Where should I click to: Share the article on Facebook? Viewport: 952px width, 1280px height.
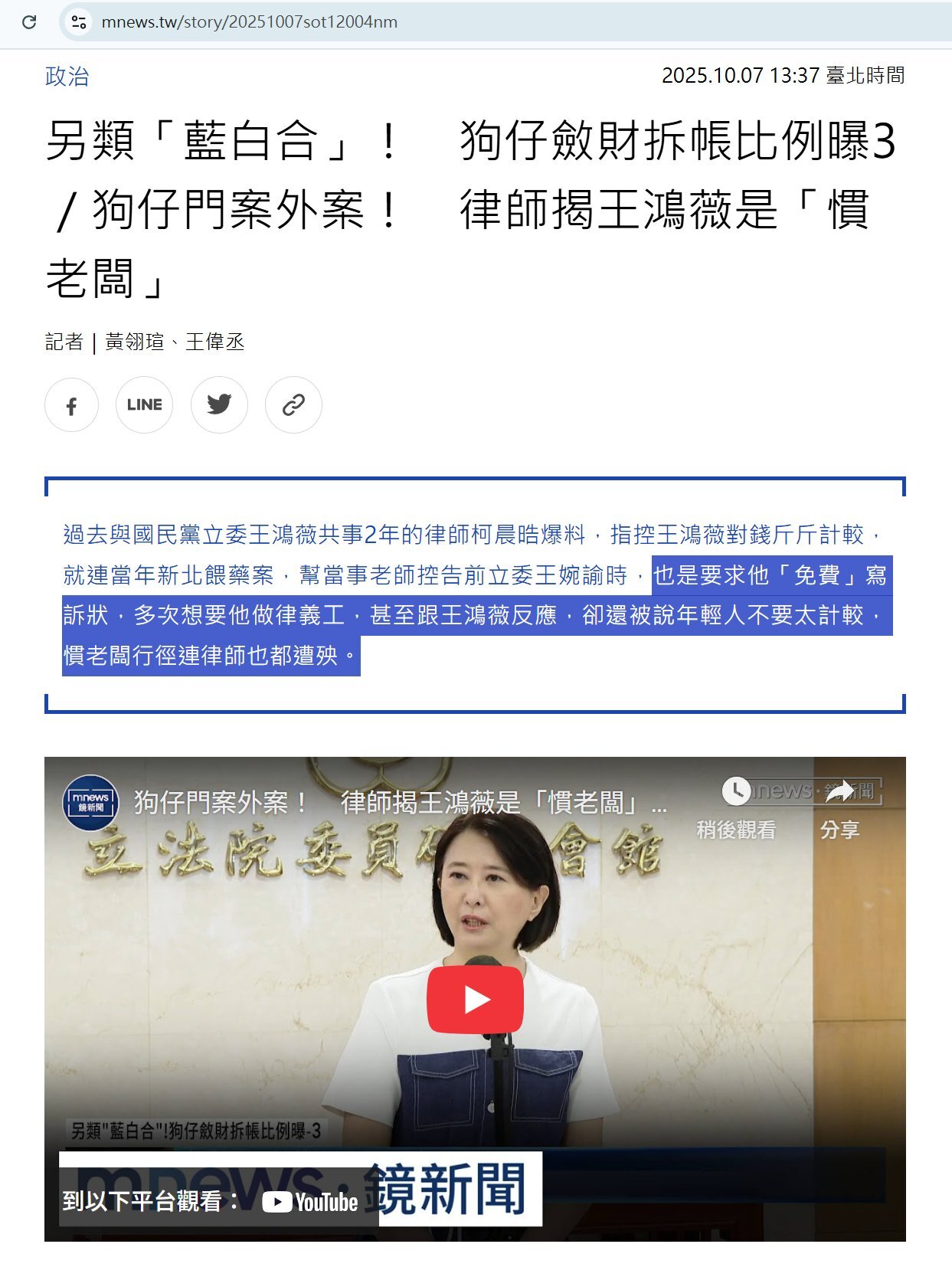(x=71, y=405)
